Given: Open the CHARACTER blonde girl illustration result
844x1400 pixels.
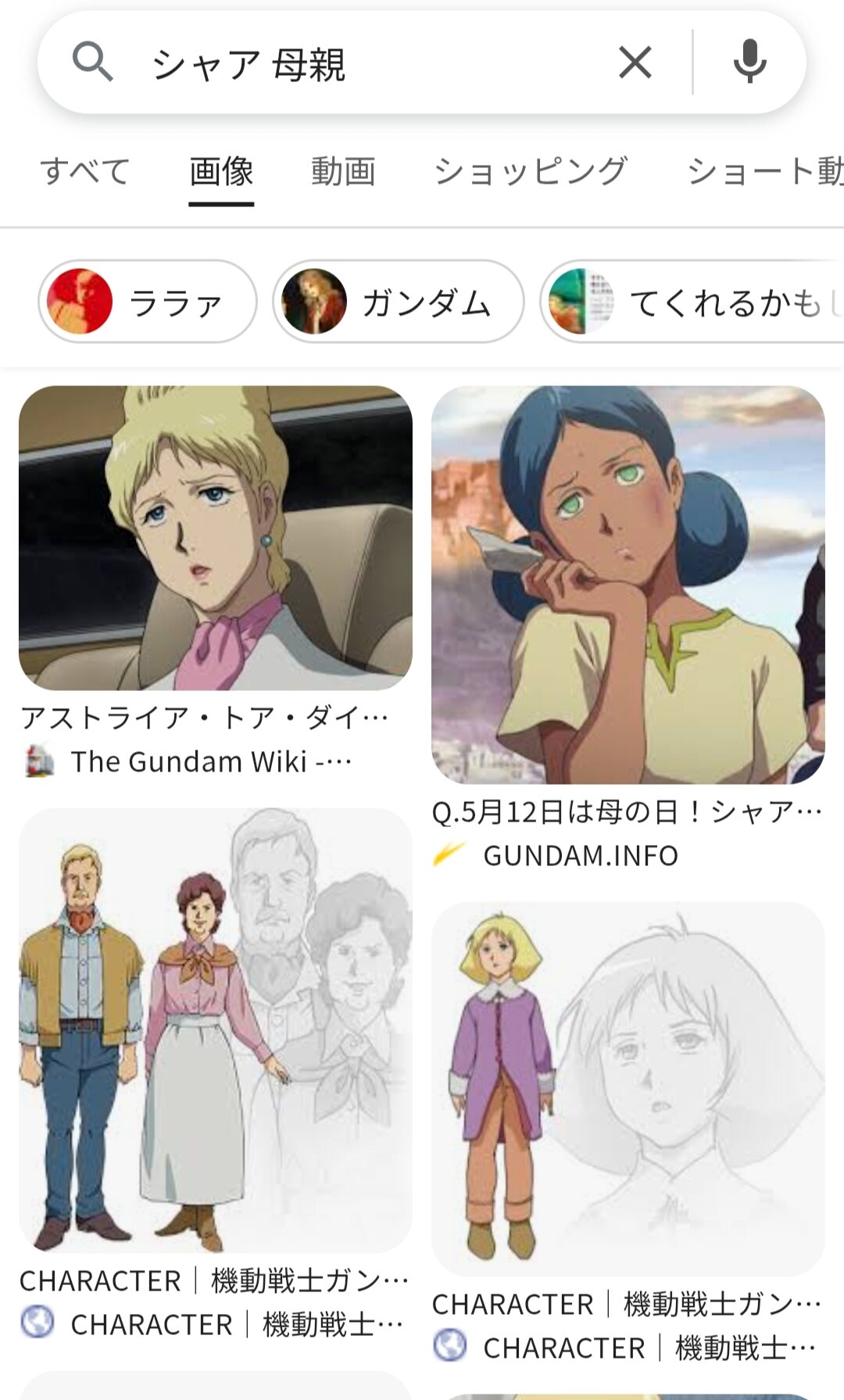Looking at the screenshot, I should pos(628,1089).
